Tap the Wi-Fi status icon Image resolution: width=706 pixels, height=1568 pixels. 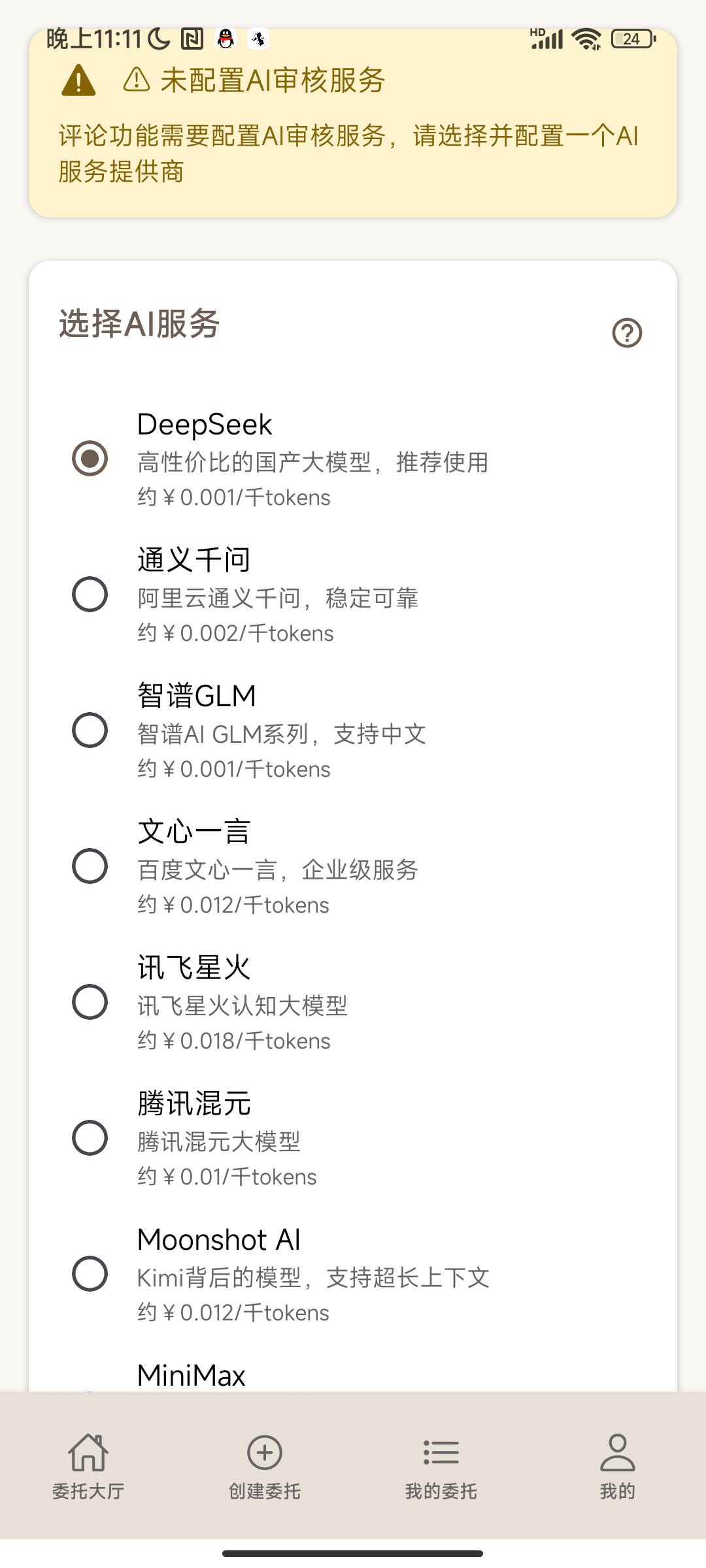586,38
